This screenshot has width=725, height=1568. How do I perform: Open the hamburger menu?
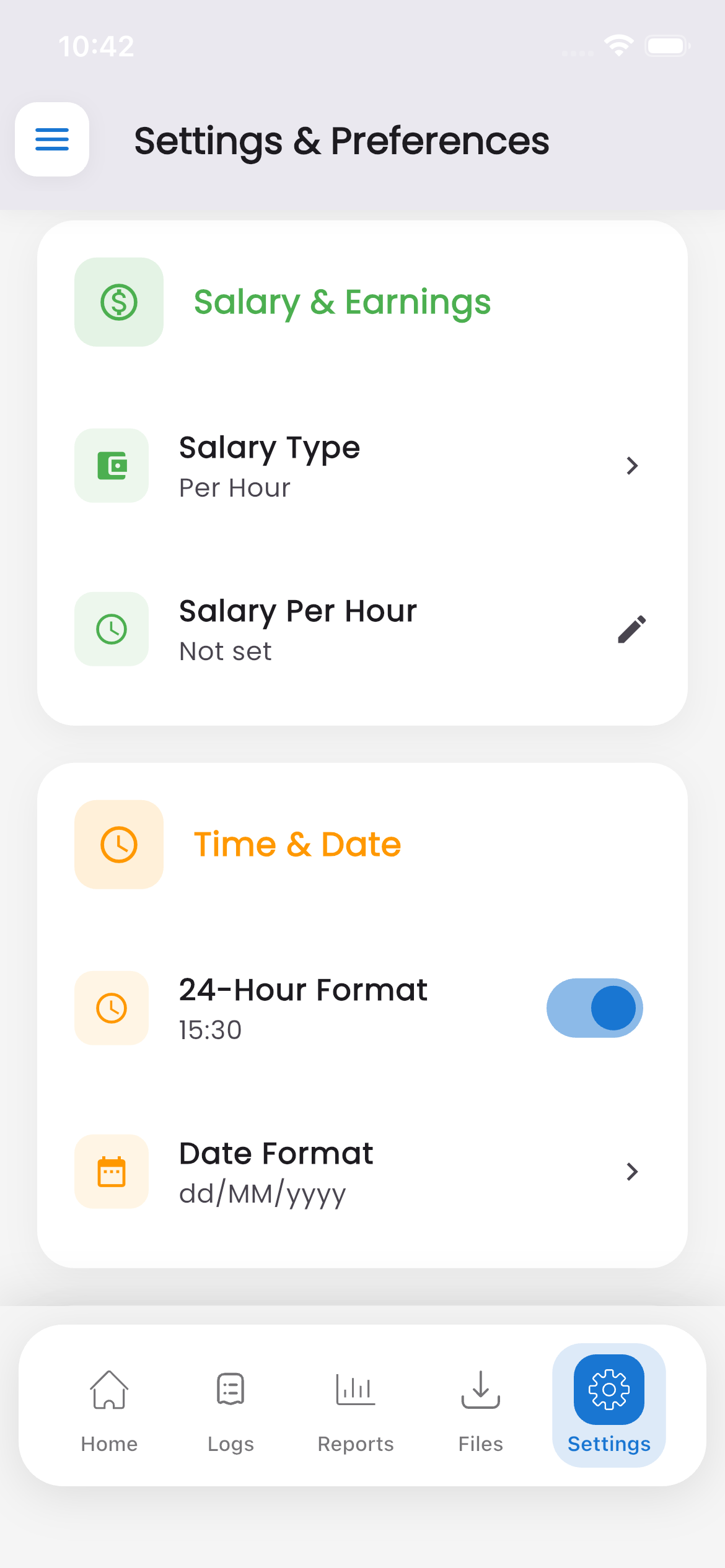[x=52, y=139]
